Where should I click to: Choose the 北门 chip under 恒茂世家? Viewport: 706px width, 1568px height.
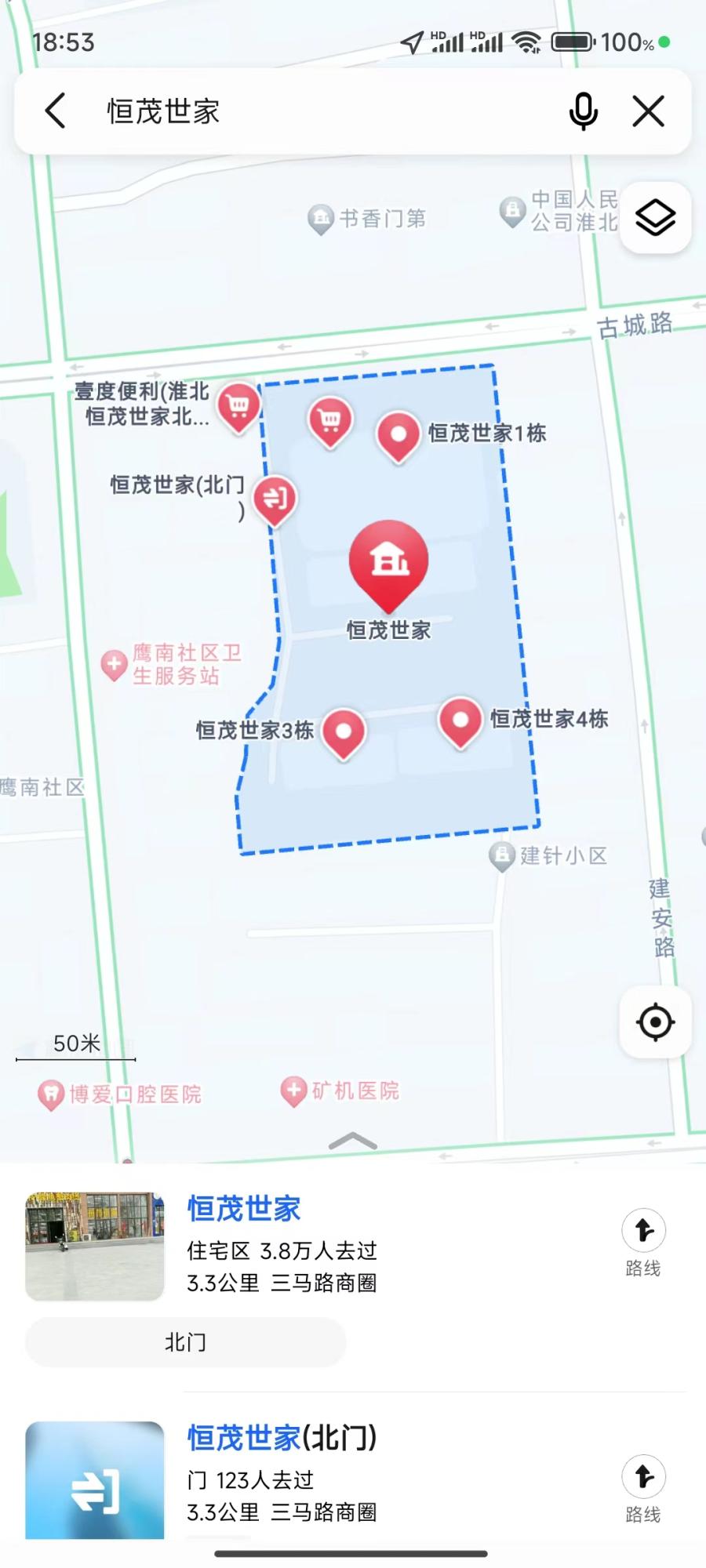[185, 1342]
